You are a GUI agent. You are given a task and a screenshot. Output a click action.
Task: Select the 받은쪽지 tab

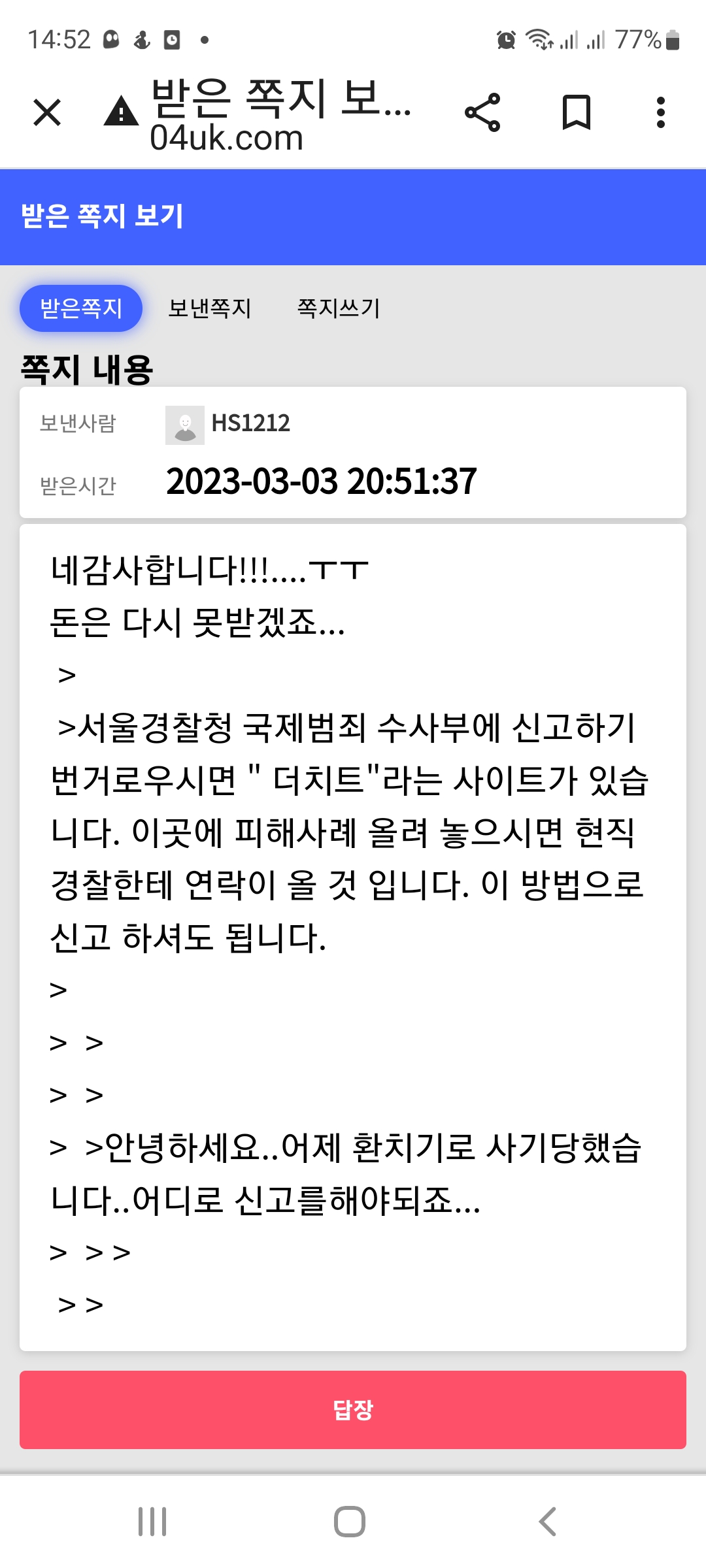point(81,308)
